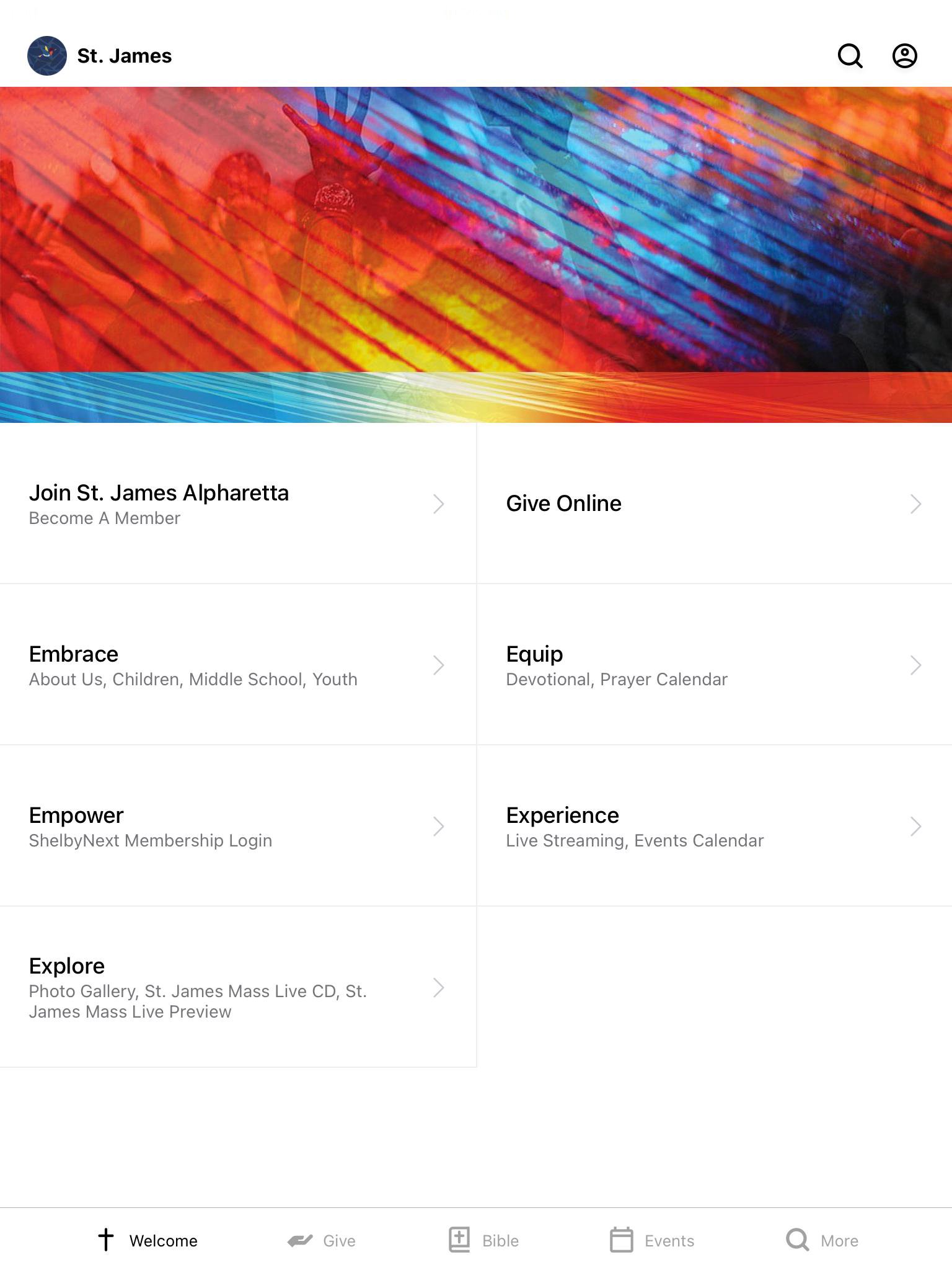Switch to the Give tab

[x=322, y=1240]
